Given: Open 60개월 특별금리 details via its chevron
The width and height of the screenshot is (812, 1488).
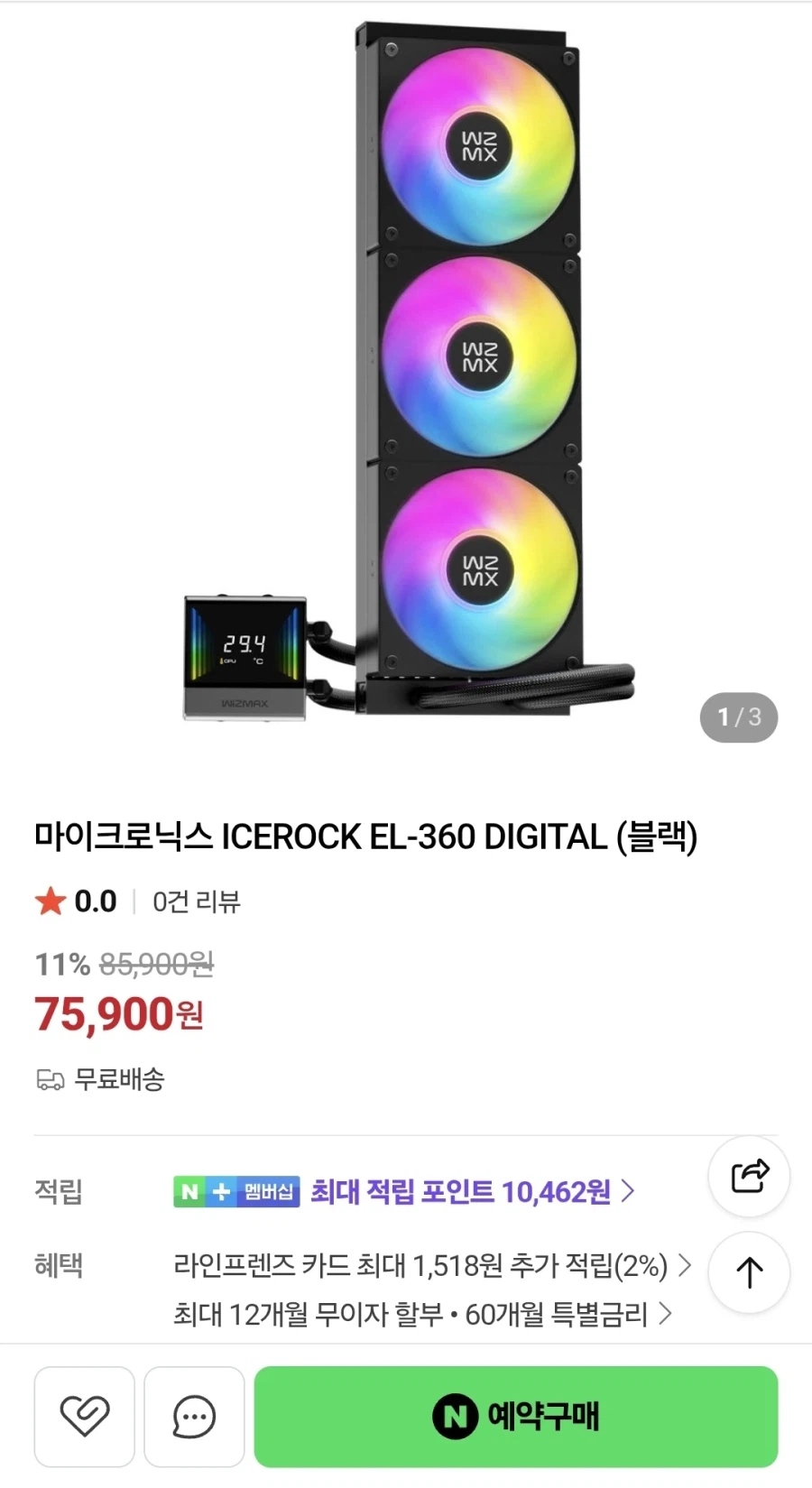Looking at the screenshot, I should pos(668,1315).
